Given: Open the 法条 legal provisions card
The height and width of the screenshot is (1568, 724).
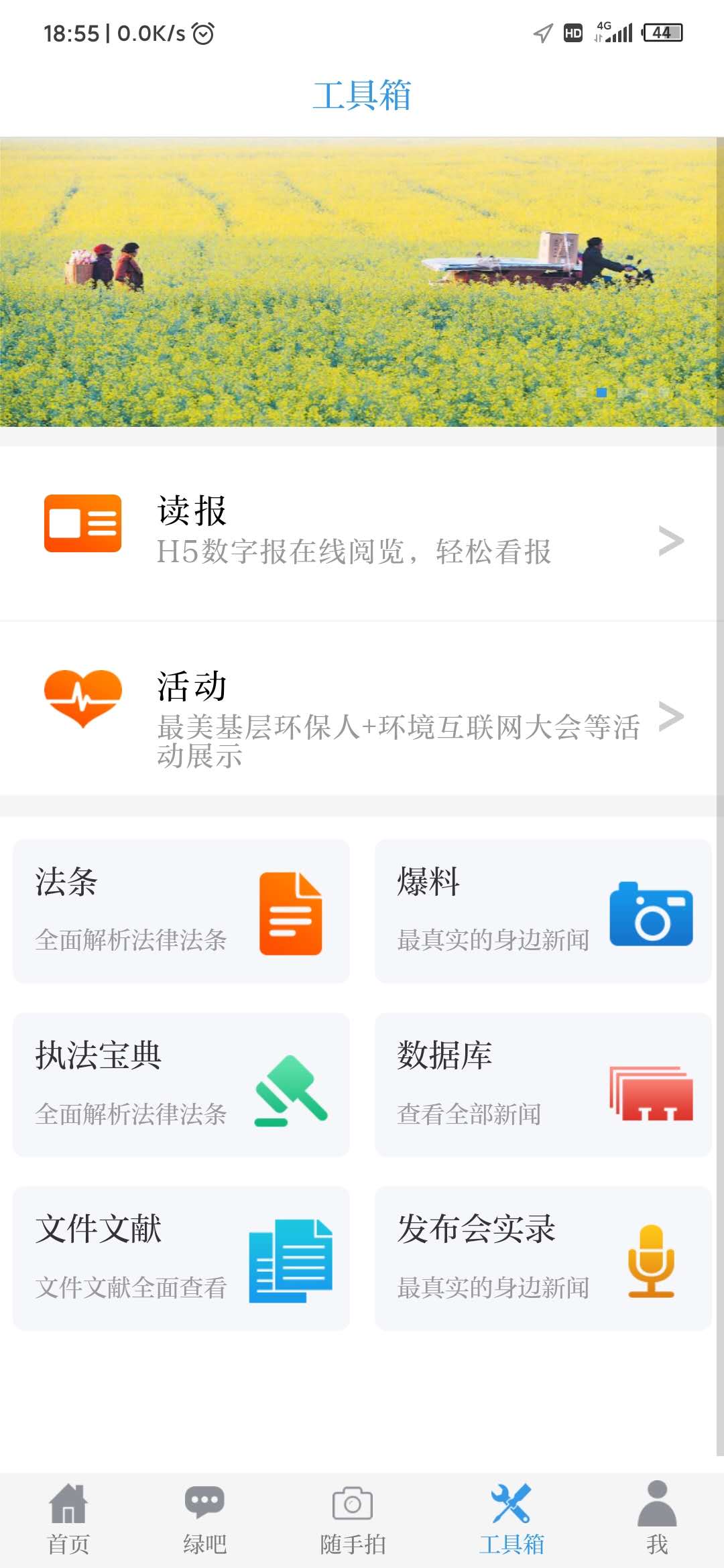Looking at the screenshot, I should (x=181, y=911).
